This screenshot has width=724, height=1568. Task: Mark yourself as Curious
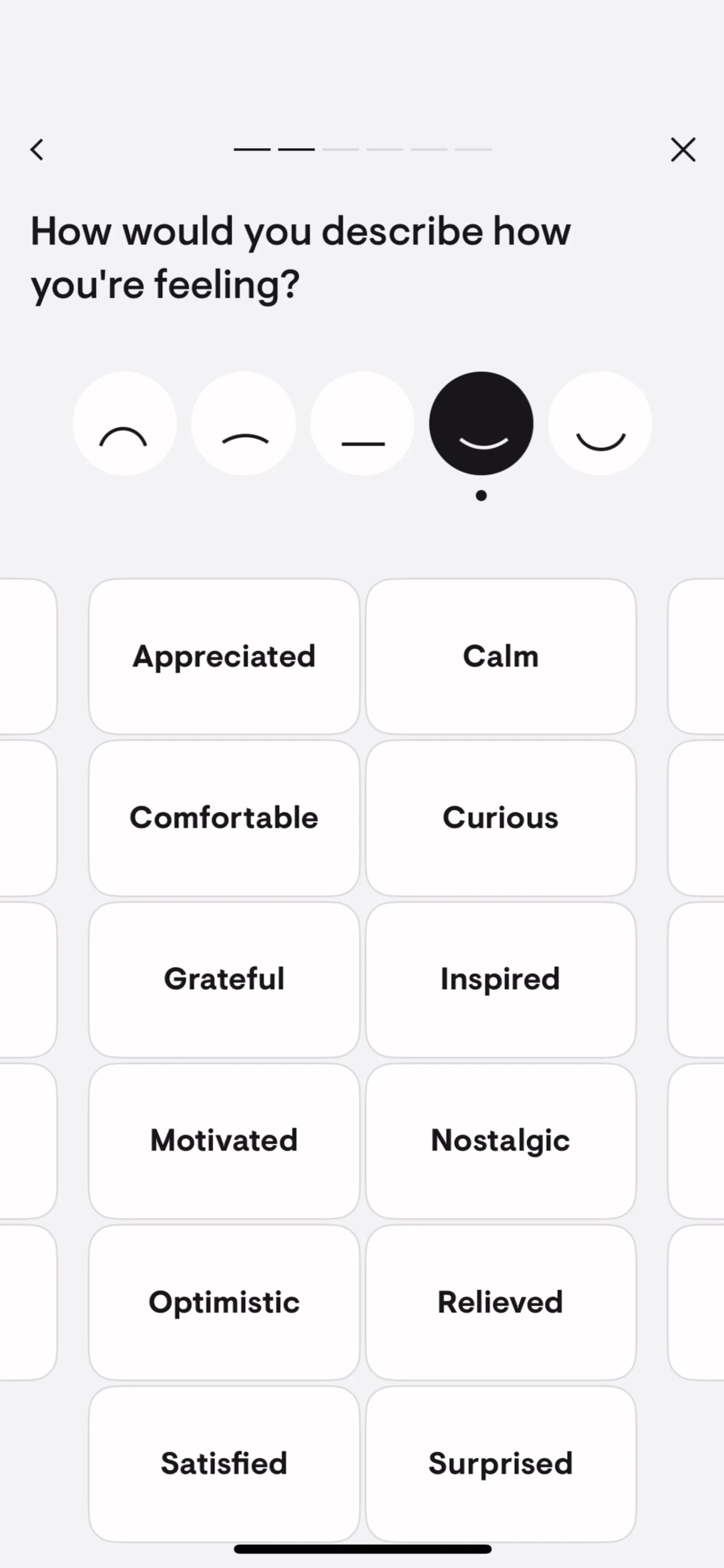click(x=500, y=817)
